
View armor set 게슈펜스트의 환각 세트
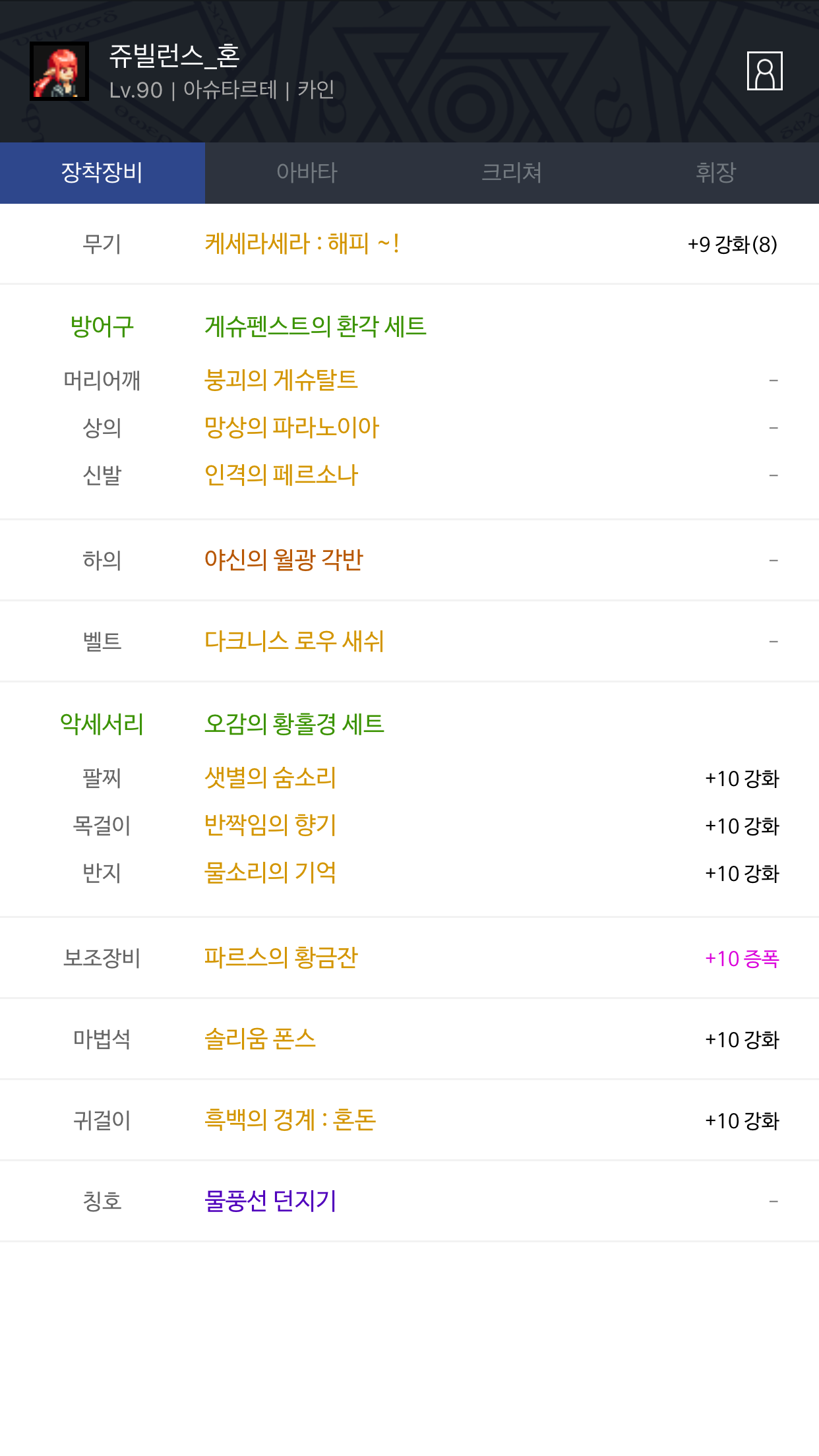[315, 326]
